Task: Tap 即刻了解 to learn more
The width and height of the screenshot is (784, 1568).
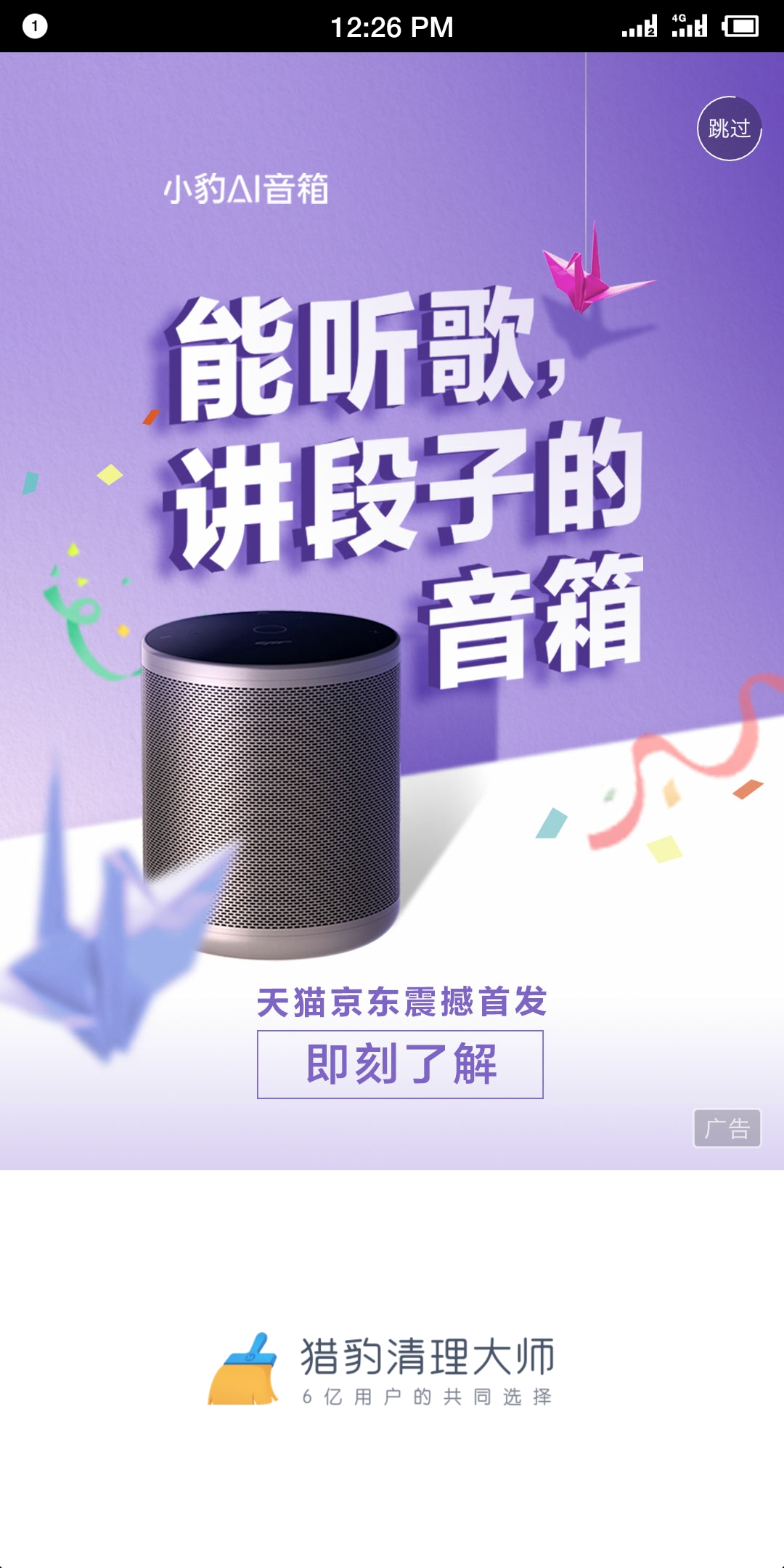Action: click(400, 1064)
